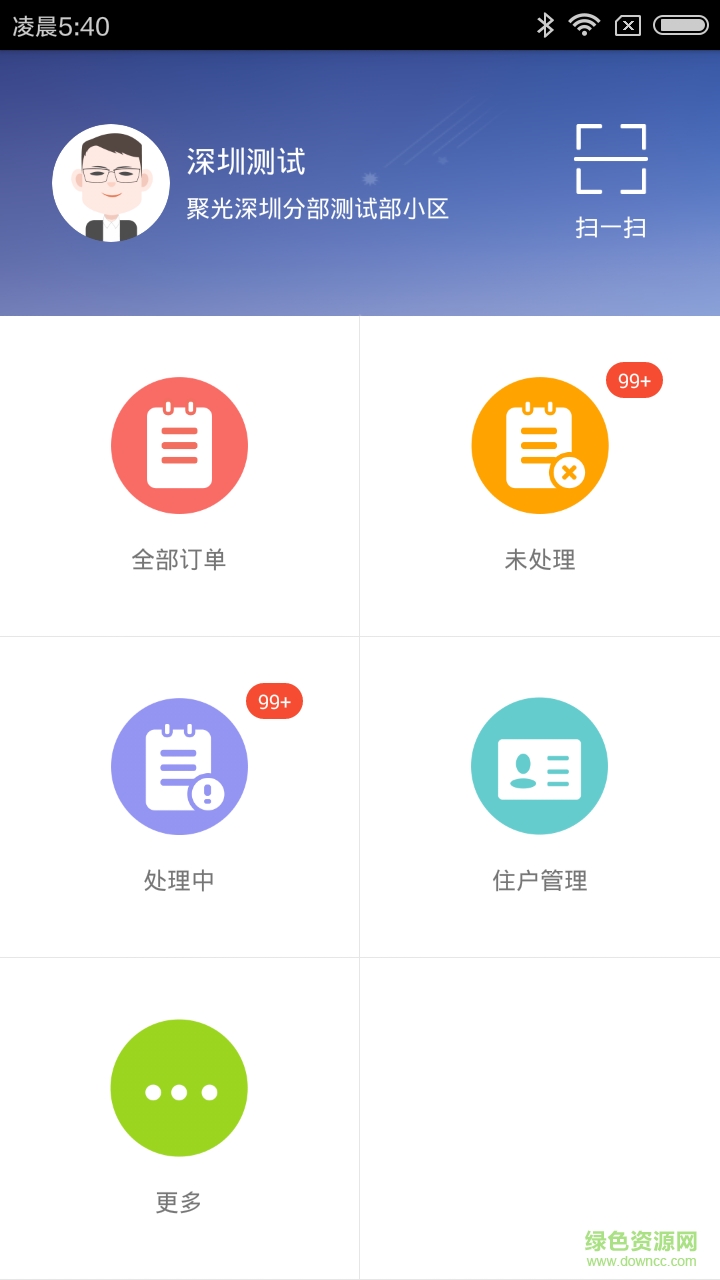
Task: Tap the 处理中 text label
Action: tap(179, 881)
